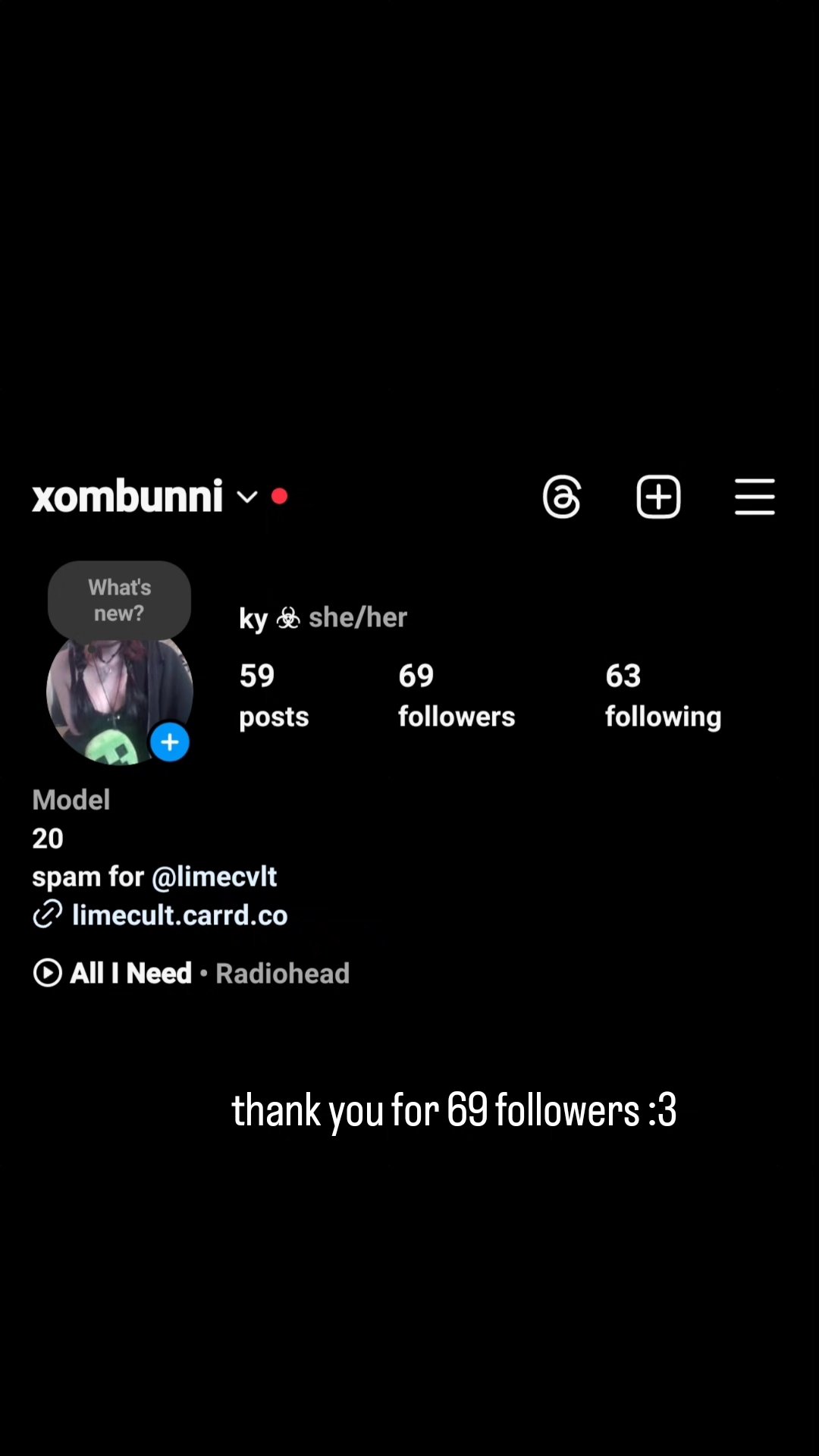Tap the create new post plus icon

[657, 496]
